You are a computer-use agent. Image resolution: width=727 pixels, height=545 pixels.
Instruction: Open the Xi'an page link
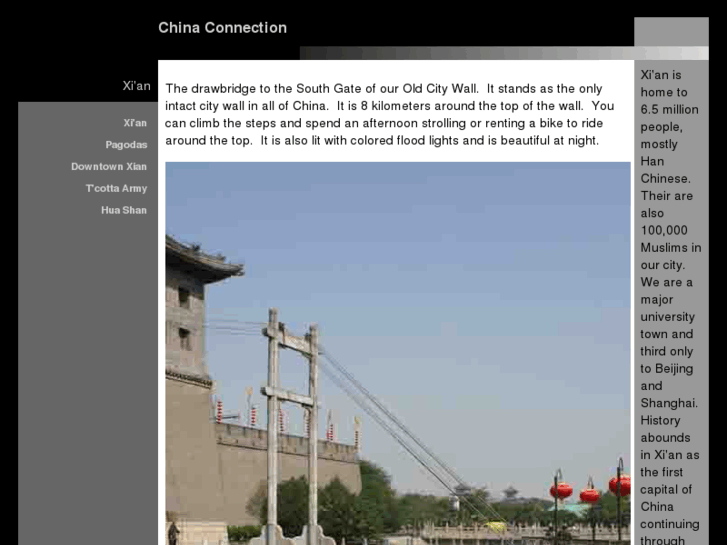(135, 123)
